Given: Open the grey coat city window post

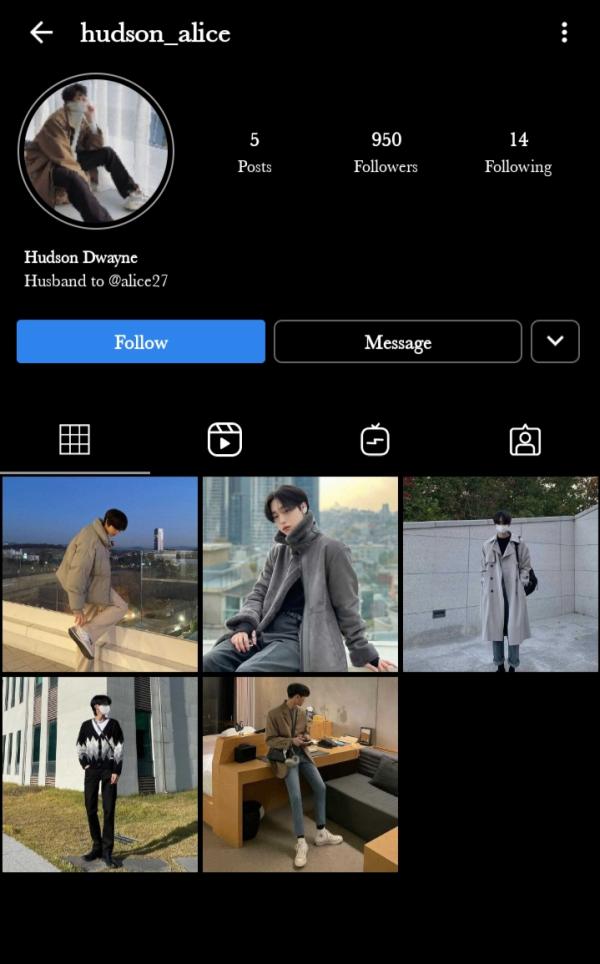Looking at the screenshot, I should (x=300, y=574).
